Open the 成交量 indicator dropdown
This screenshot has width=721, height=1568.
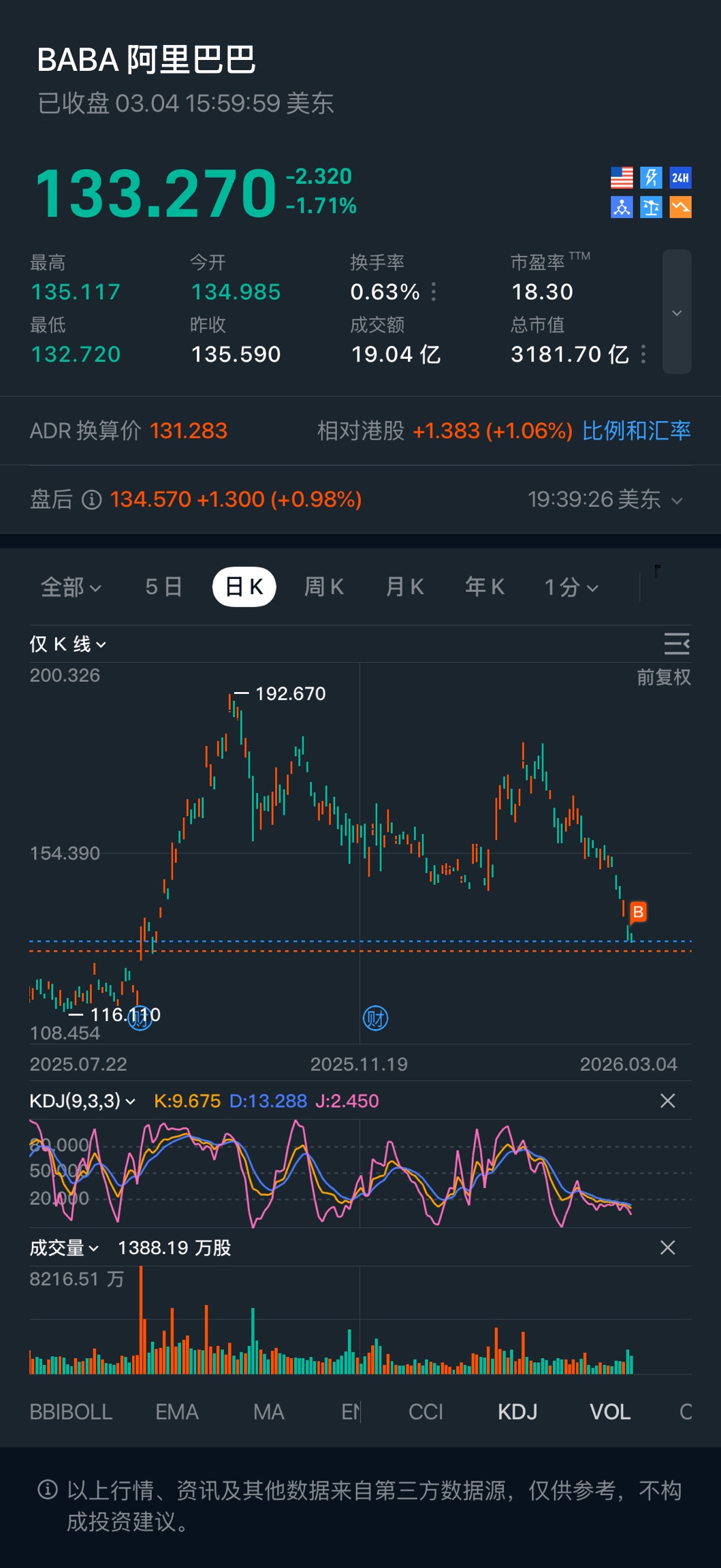click(64, 1248)
